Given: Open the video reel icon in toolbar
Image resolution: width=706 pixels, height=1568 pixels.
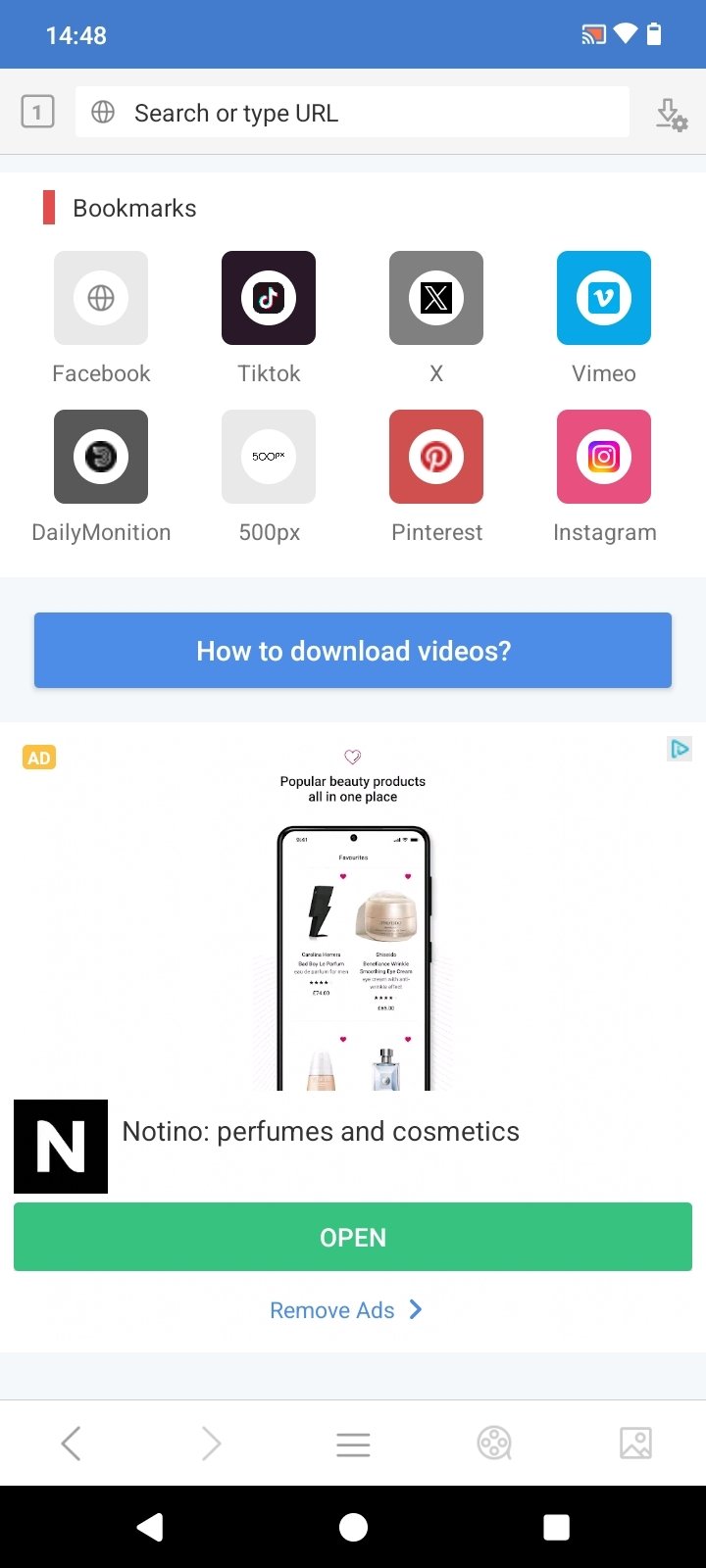Looking at the screenshot, I should pyautogui.click(x=494, y=1443).
